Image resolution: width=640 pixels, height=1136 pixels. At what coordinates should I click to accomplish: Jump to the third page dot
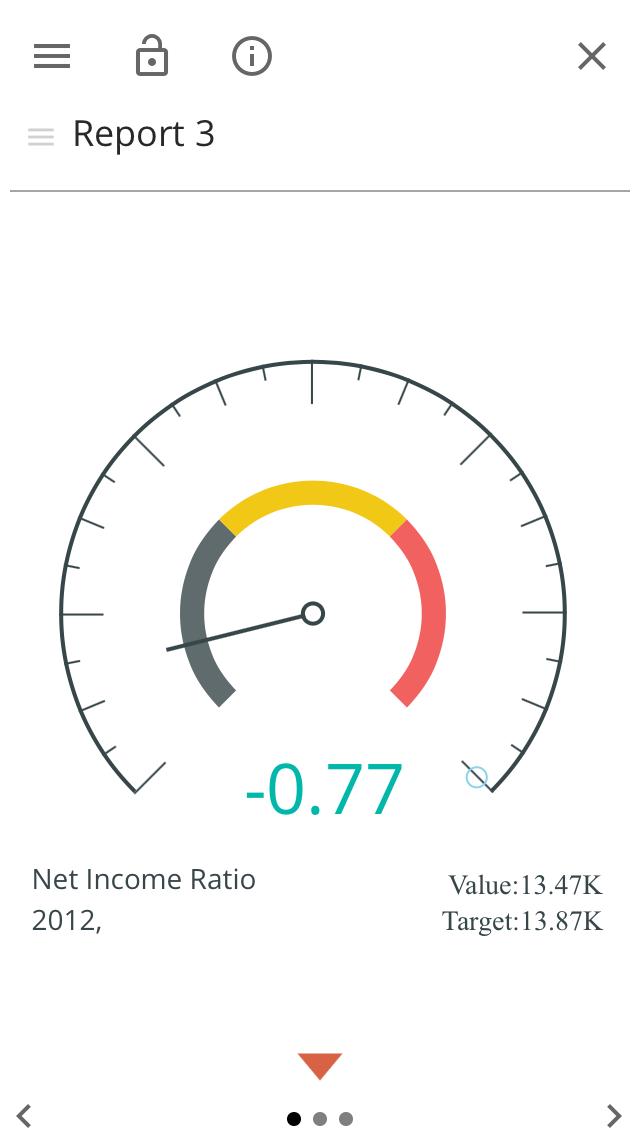tap(346, 1119)
